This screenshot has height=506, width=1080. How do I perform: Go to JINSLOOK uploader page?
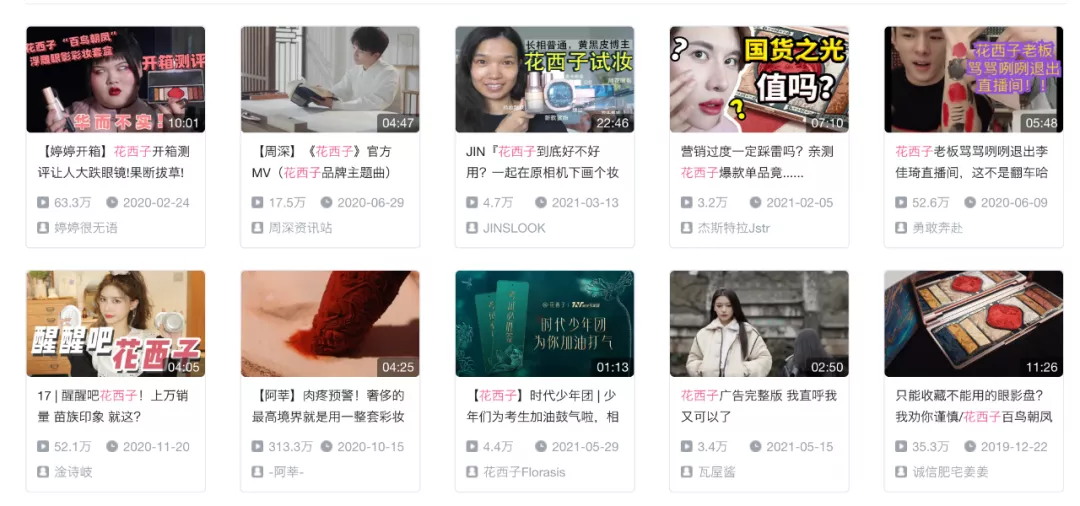coord(514,228)
